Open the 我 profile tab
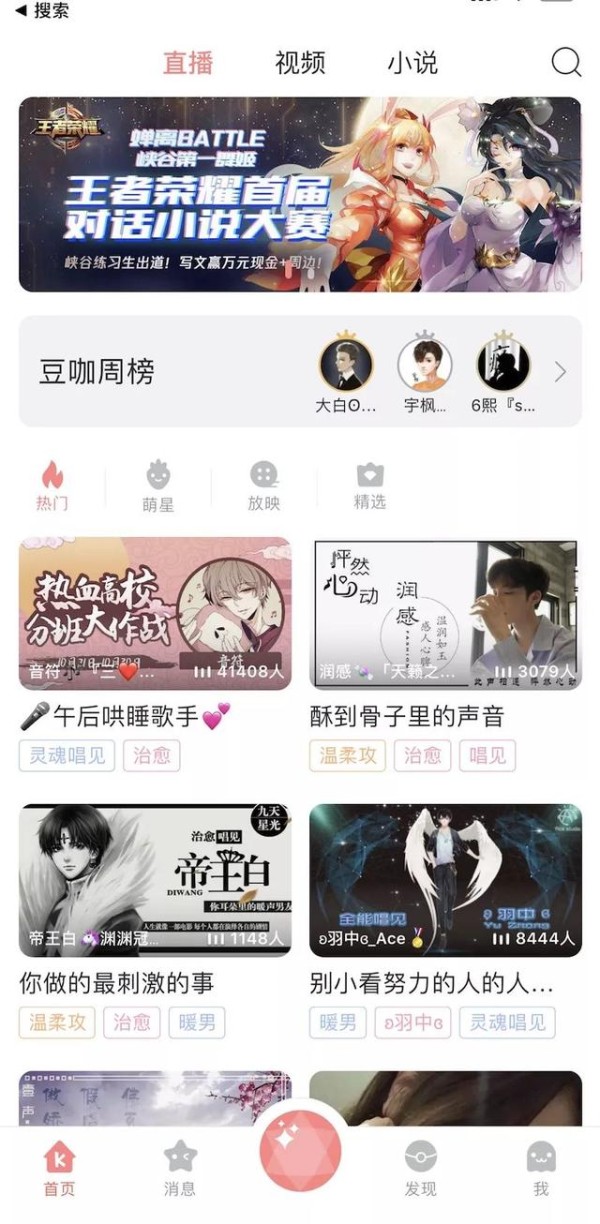 point(540,1168)
